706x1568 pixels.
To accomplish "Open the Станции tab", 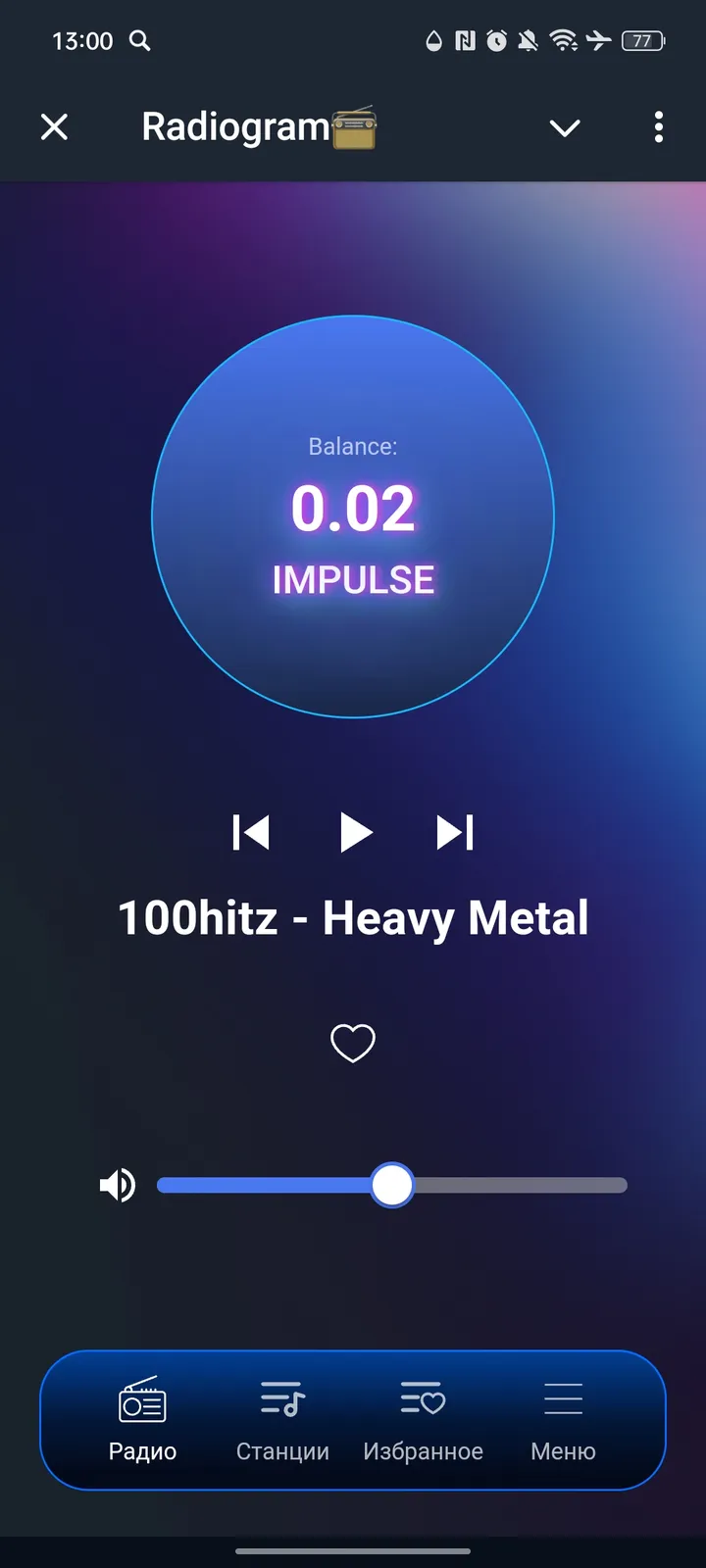I will point(282,1419).
